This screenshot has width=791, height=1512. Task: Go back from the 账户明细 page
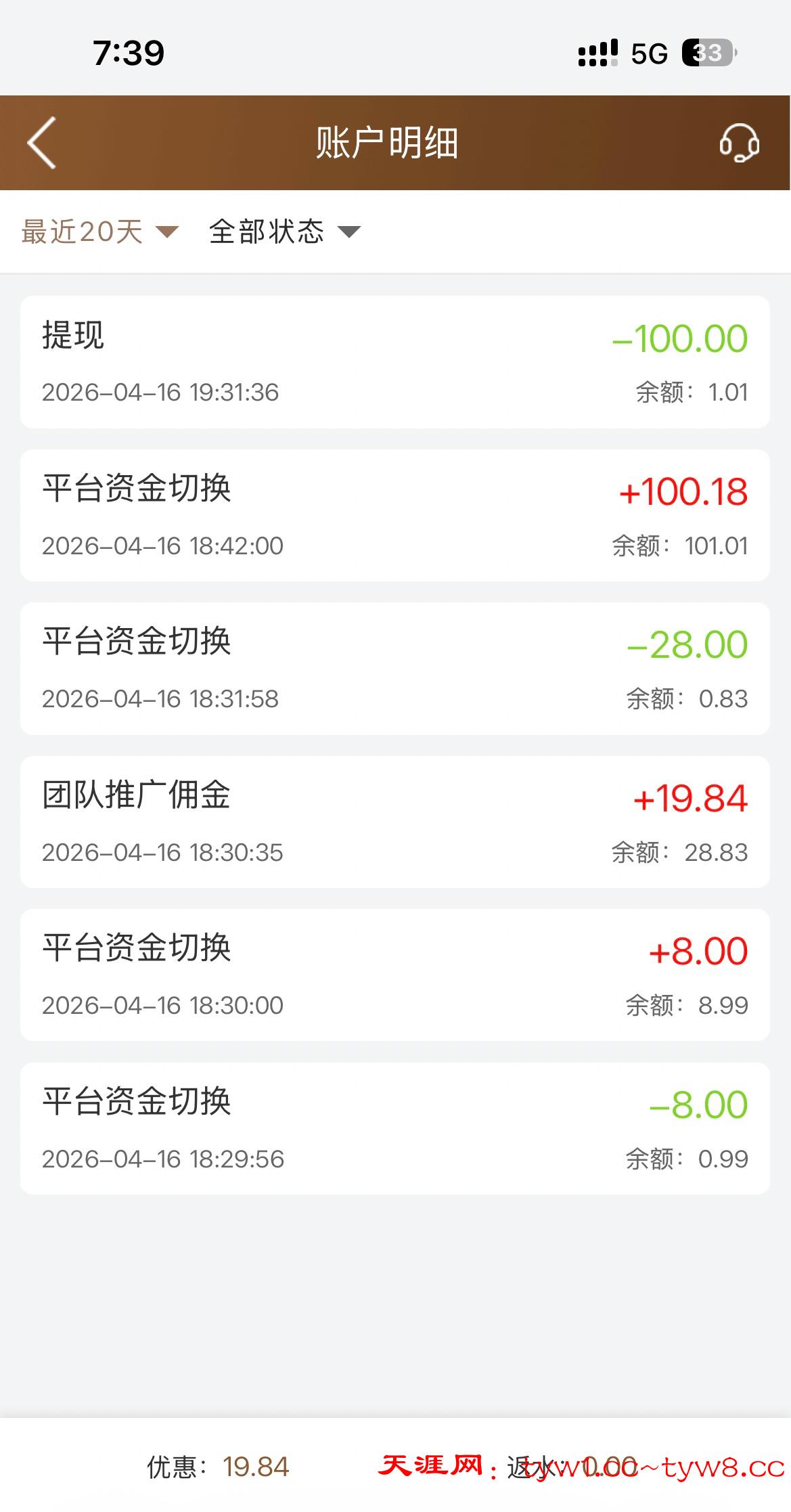coord(42,143)
